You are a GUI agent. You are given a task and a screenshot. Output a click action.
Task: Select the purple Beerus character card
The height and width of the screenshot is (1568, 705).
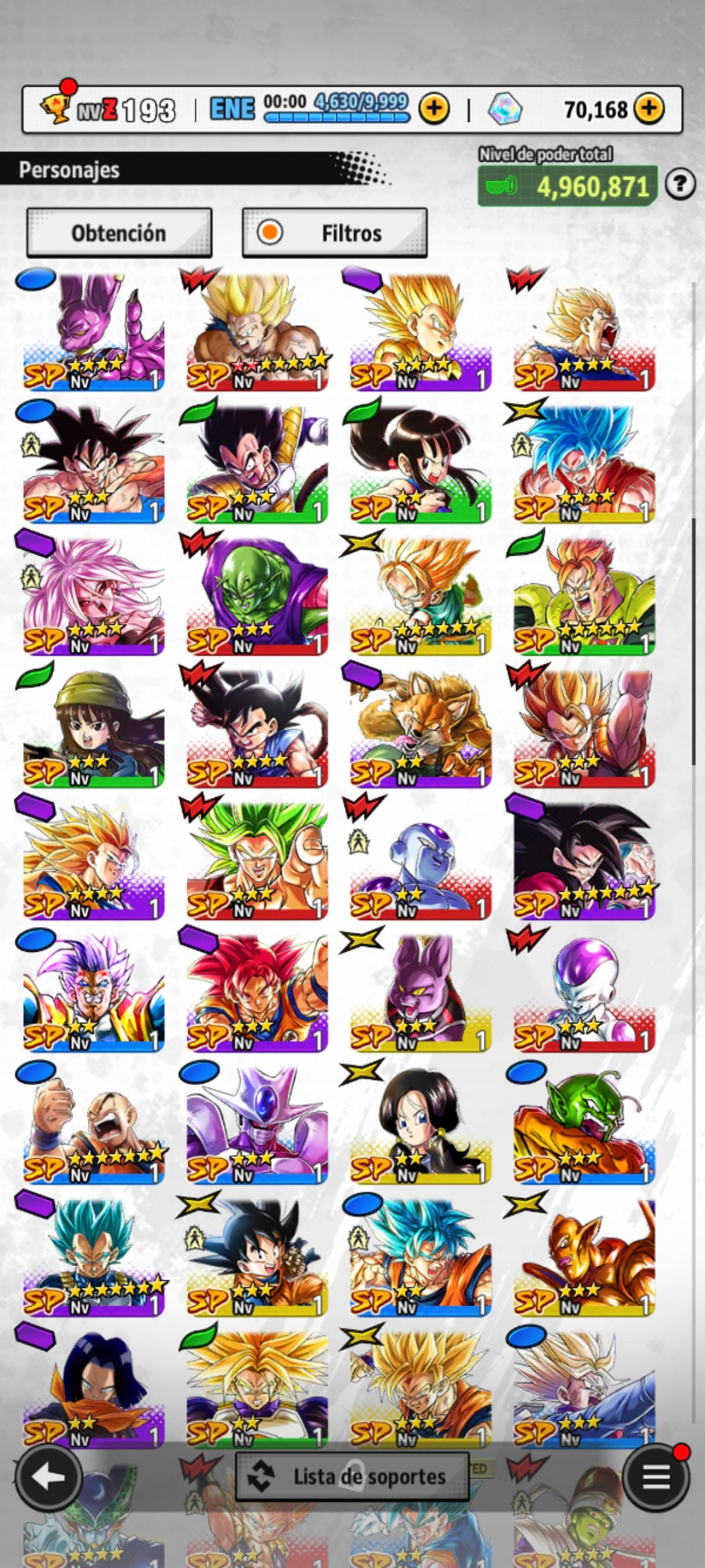click(94, 332)
